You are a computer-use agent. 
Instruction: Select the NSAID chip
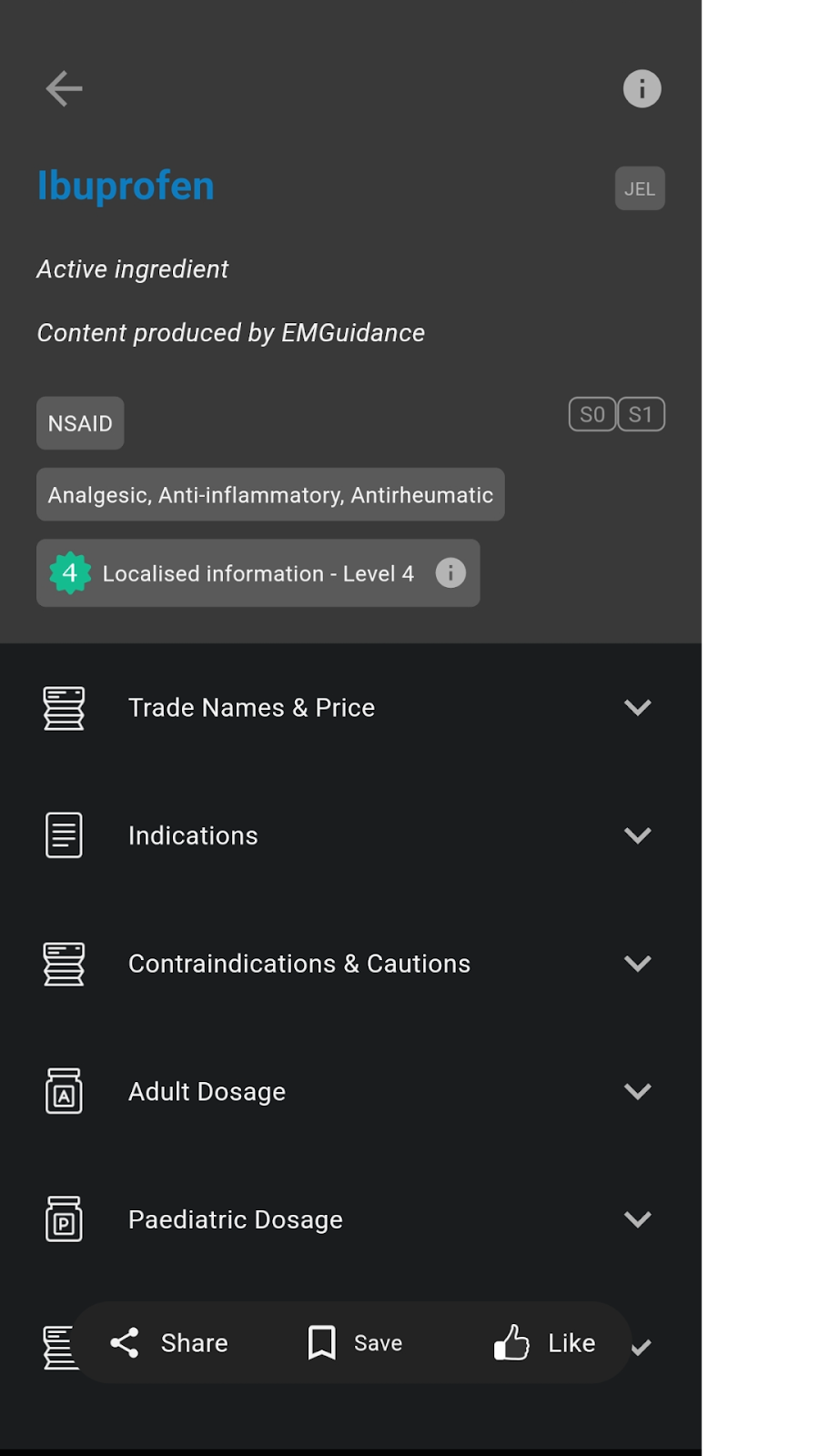(80, 423)
